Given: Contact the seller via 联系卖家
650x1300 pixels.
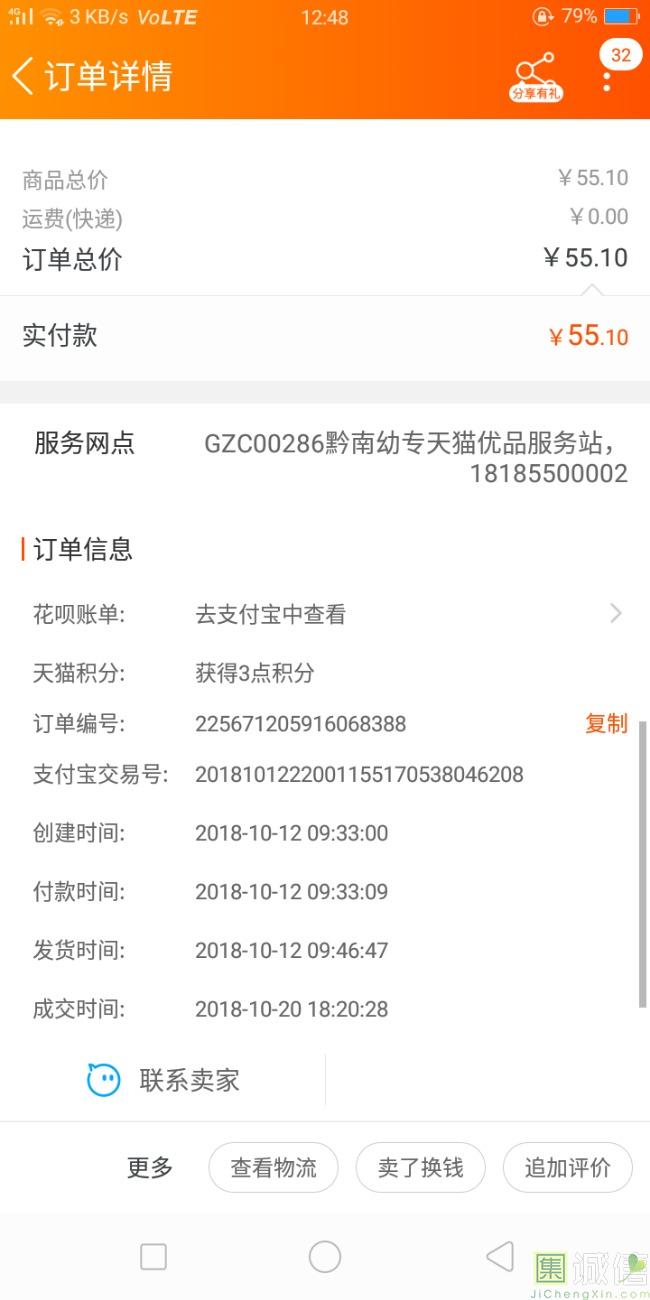Looking at the screenshot, I should [165, 1080].
